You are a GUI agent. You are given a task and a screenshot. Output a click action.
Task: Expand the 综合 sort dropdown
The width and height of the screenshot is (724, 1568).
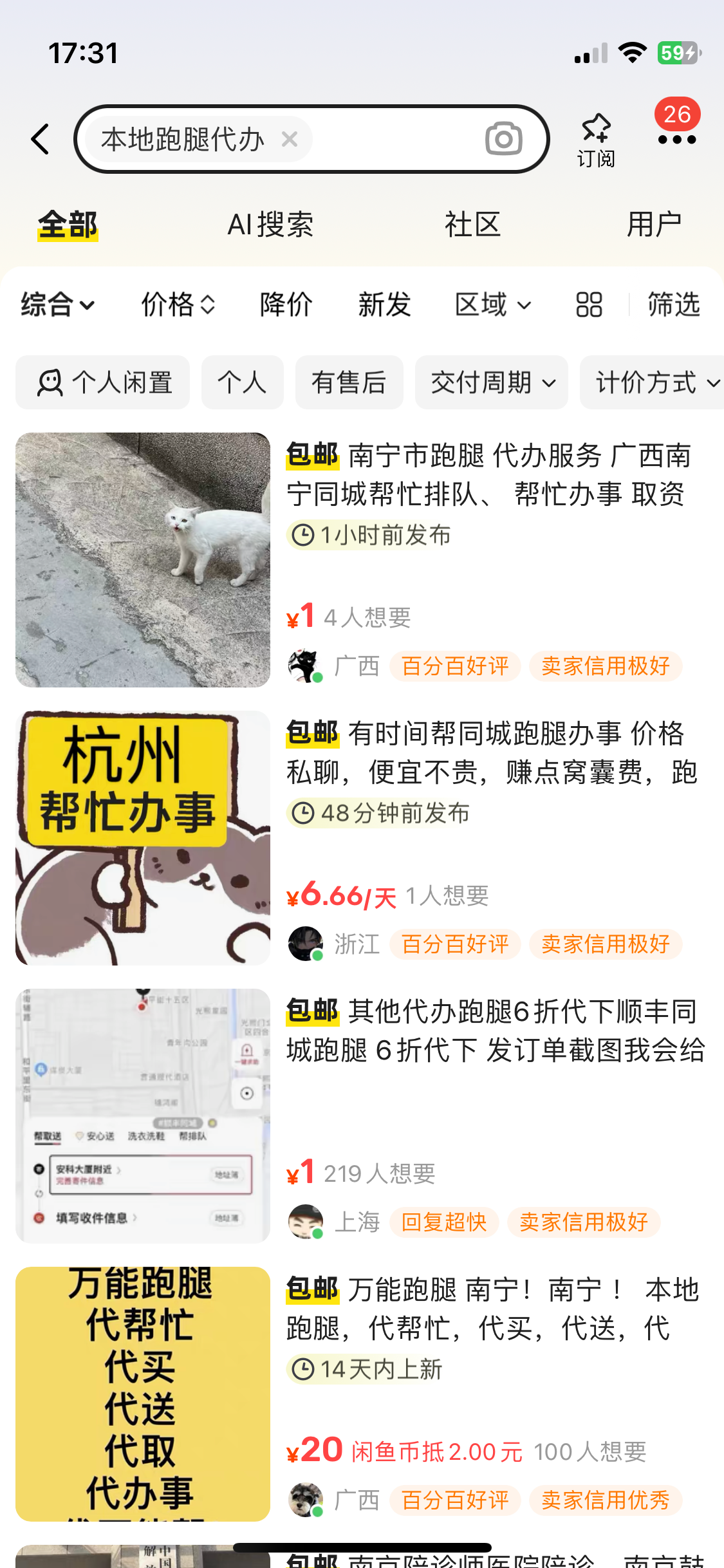[x=58, y=304]
